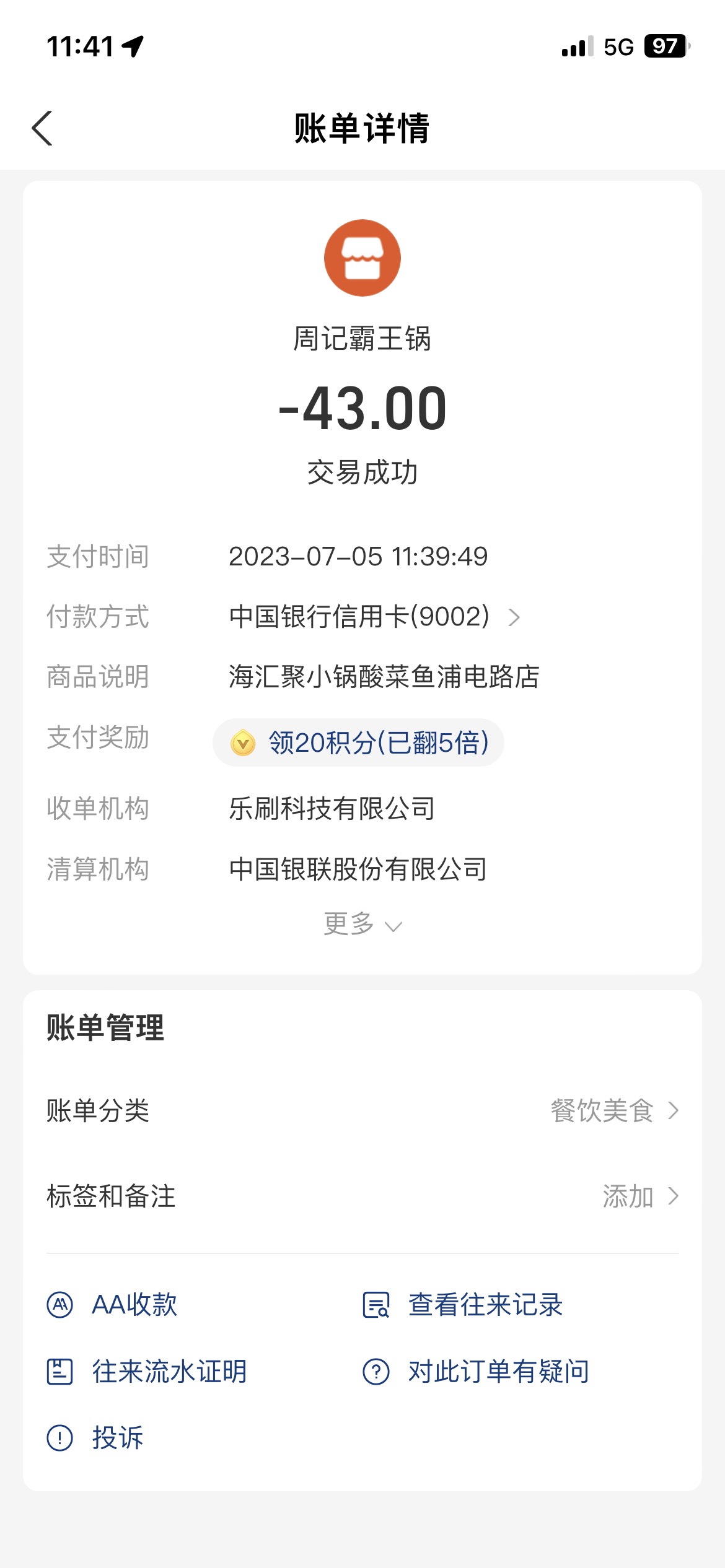725x1568 pixels.
Task: Start AA收款 to split the bill
Action: click(112, 1305)
